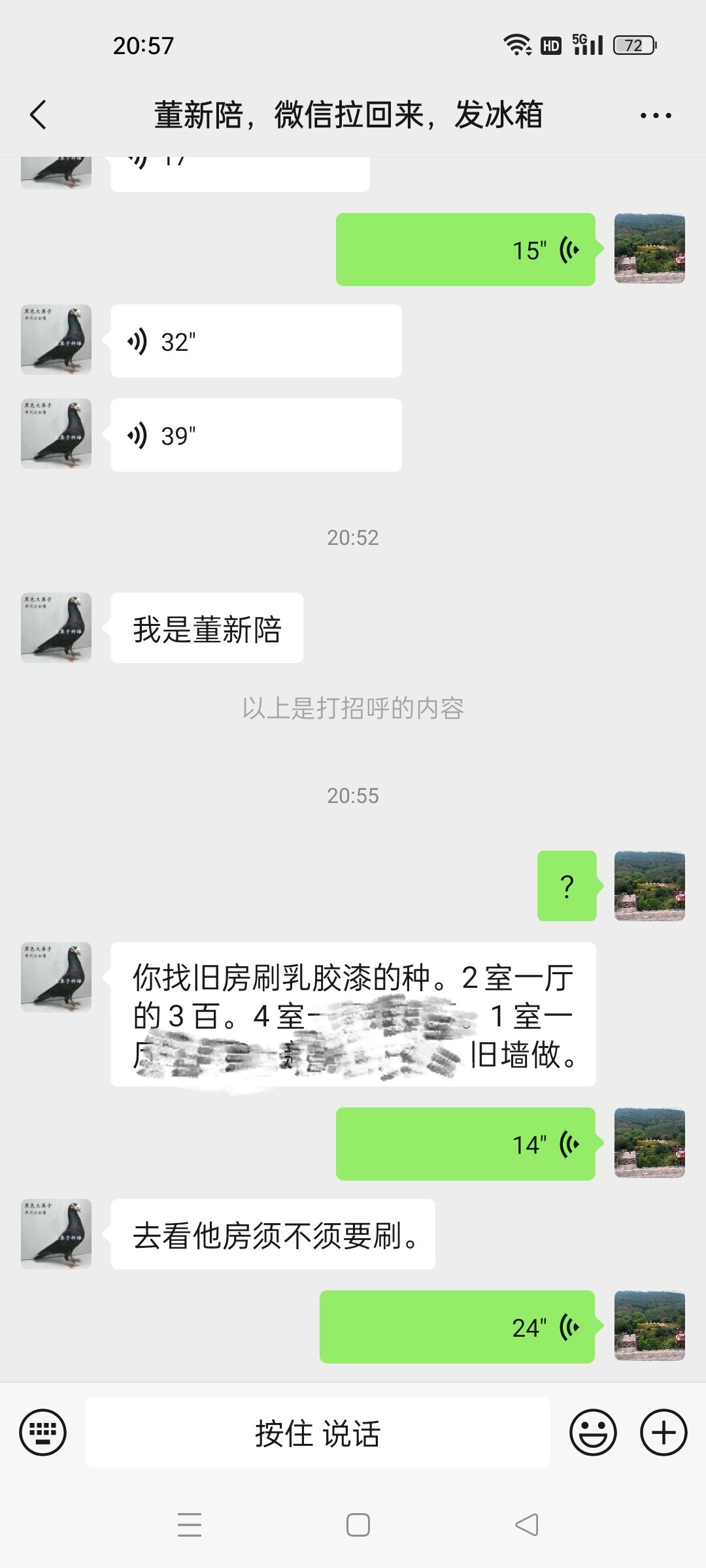
Task: Tap the 按住 说话 hold-to-talk button
Action: tap(318, 1433)
